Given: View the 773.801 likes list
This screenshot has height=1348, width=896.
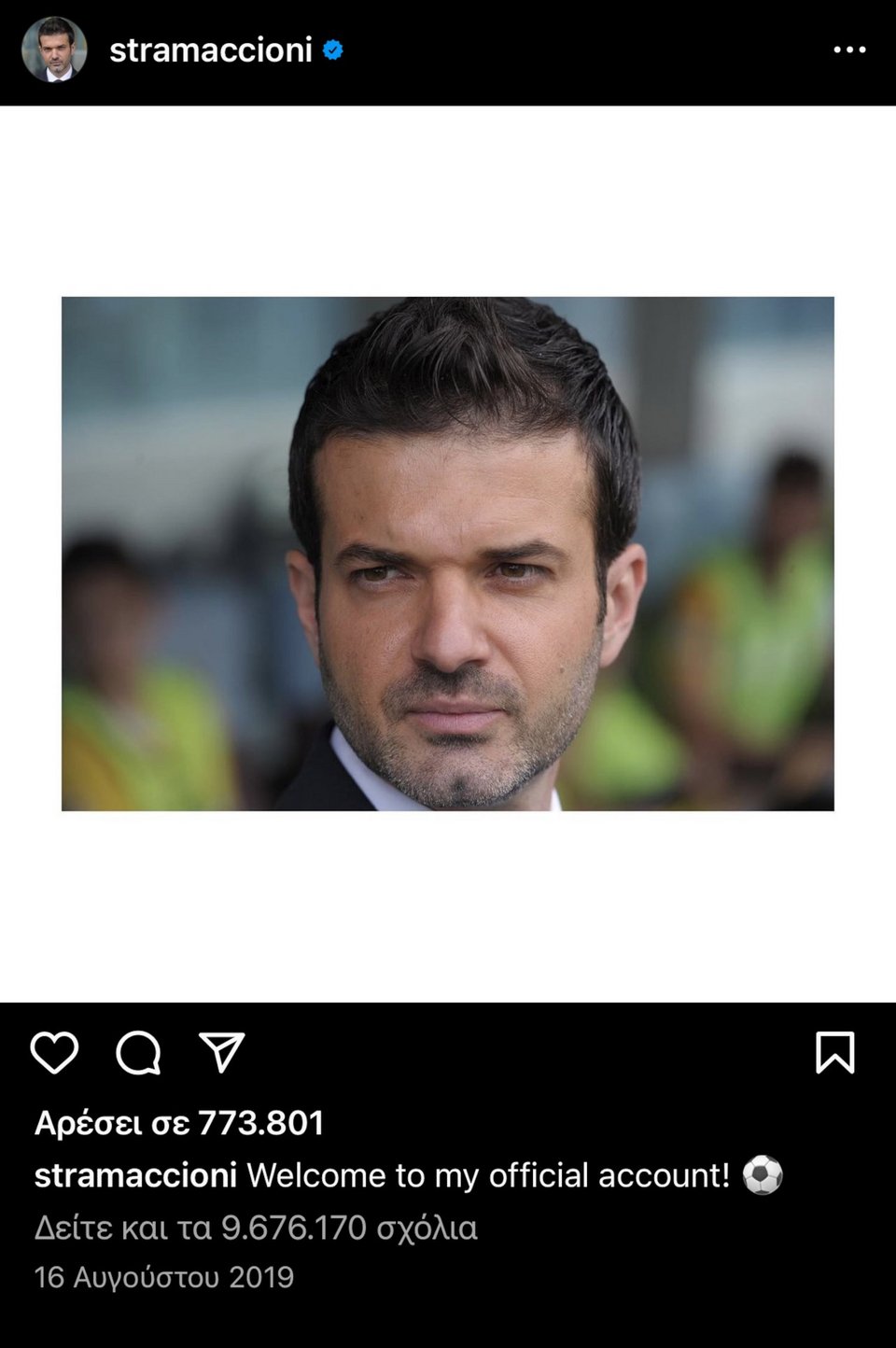Looking at the screenshot, I should click(179, 1123).
